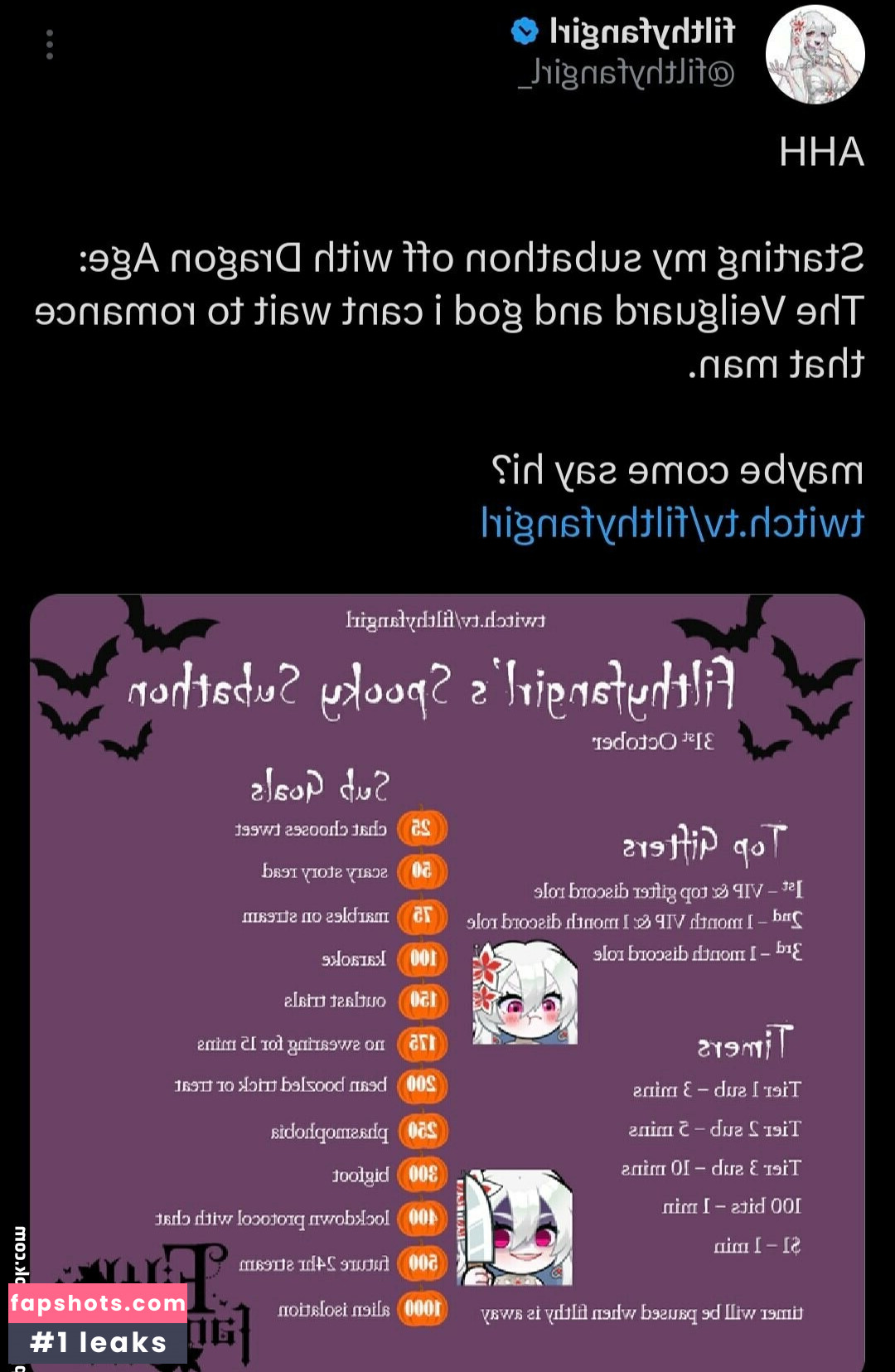
Task: Open the filthyfangirl account name
Action: click(641, 32)
